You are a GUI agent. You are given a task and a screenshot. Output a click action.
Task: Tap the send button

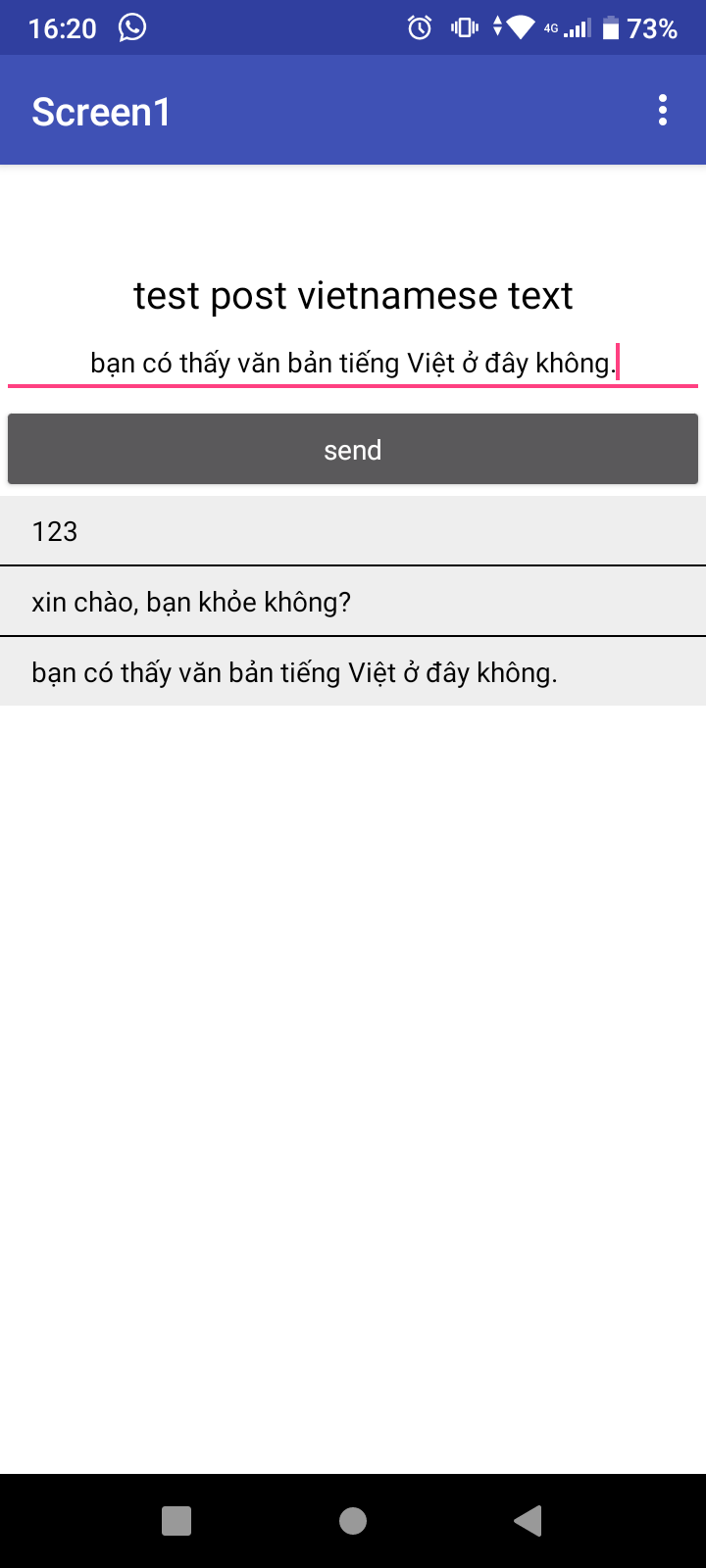(353, 450)
